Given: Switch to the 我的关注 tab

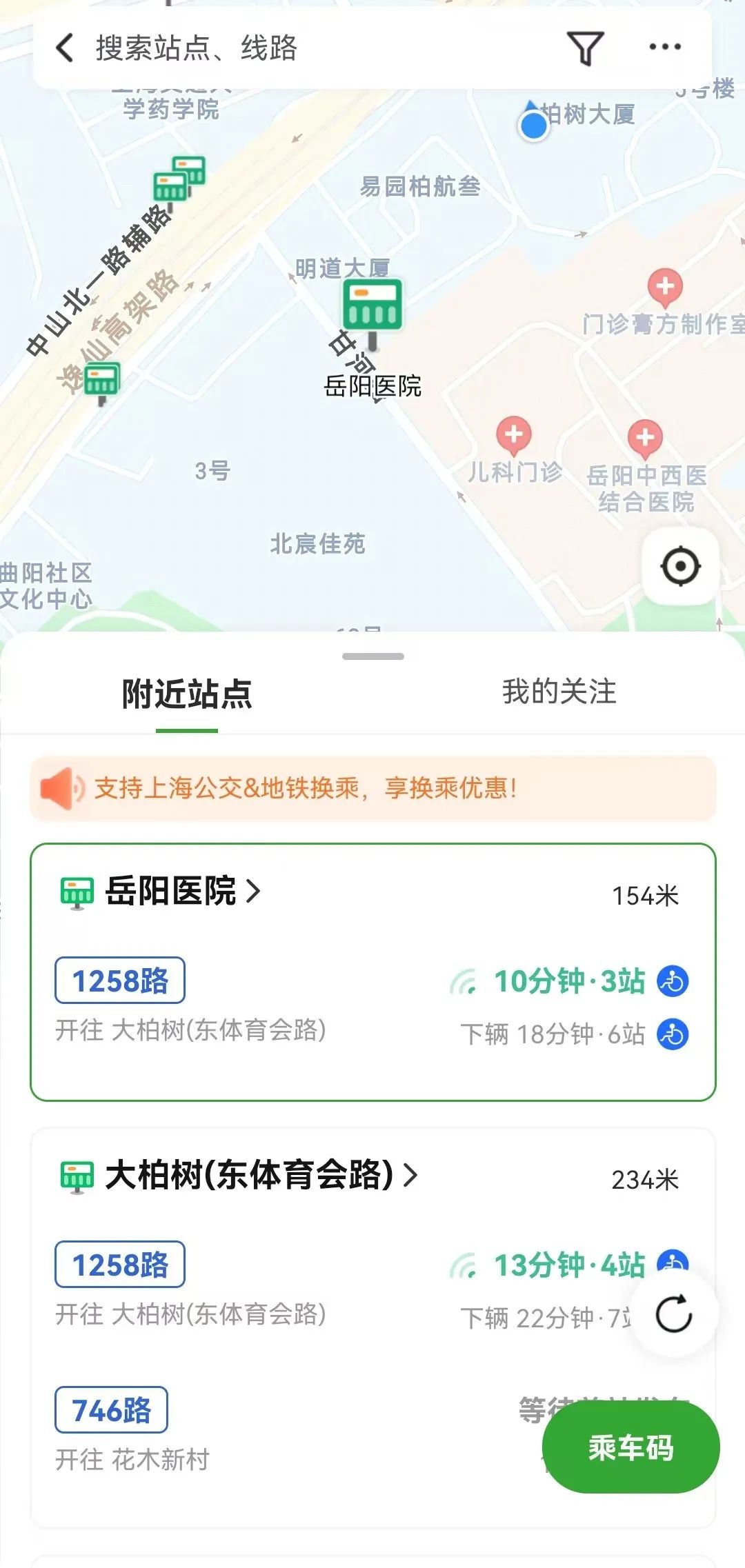Looking at the screenshot, I should click(559, 692).
